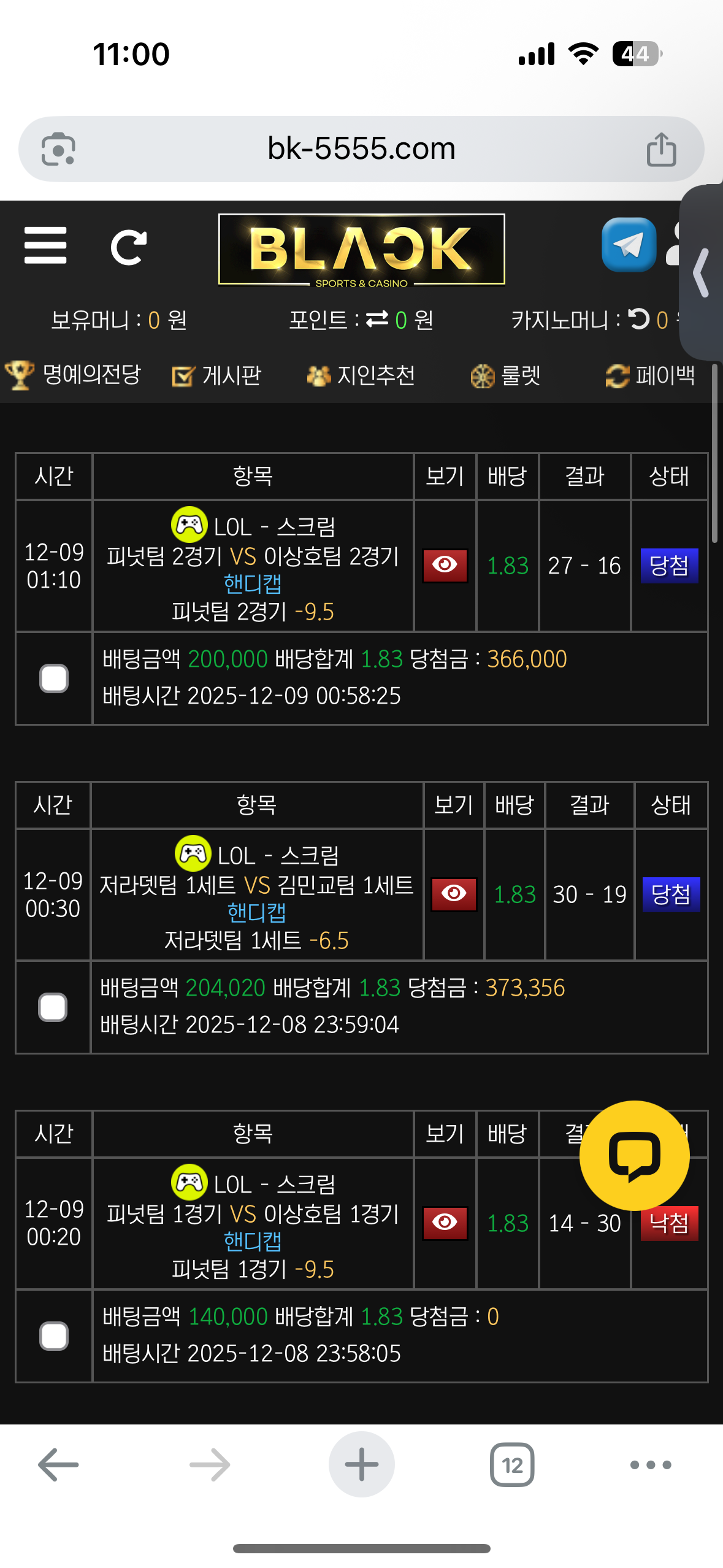Share this page from the address bar
The width and height of the screenshot is (723, 1568).
click(661, 149)
